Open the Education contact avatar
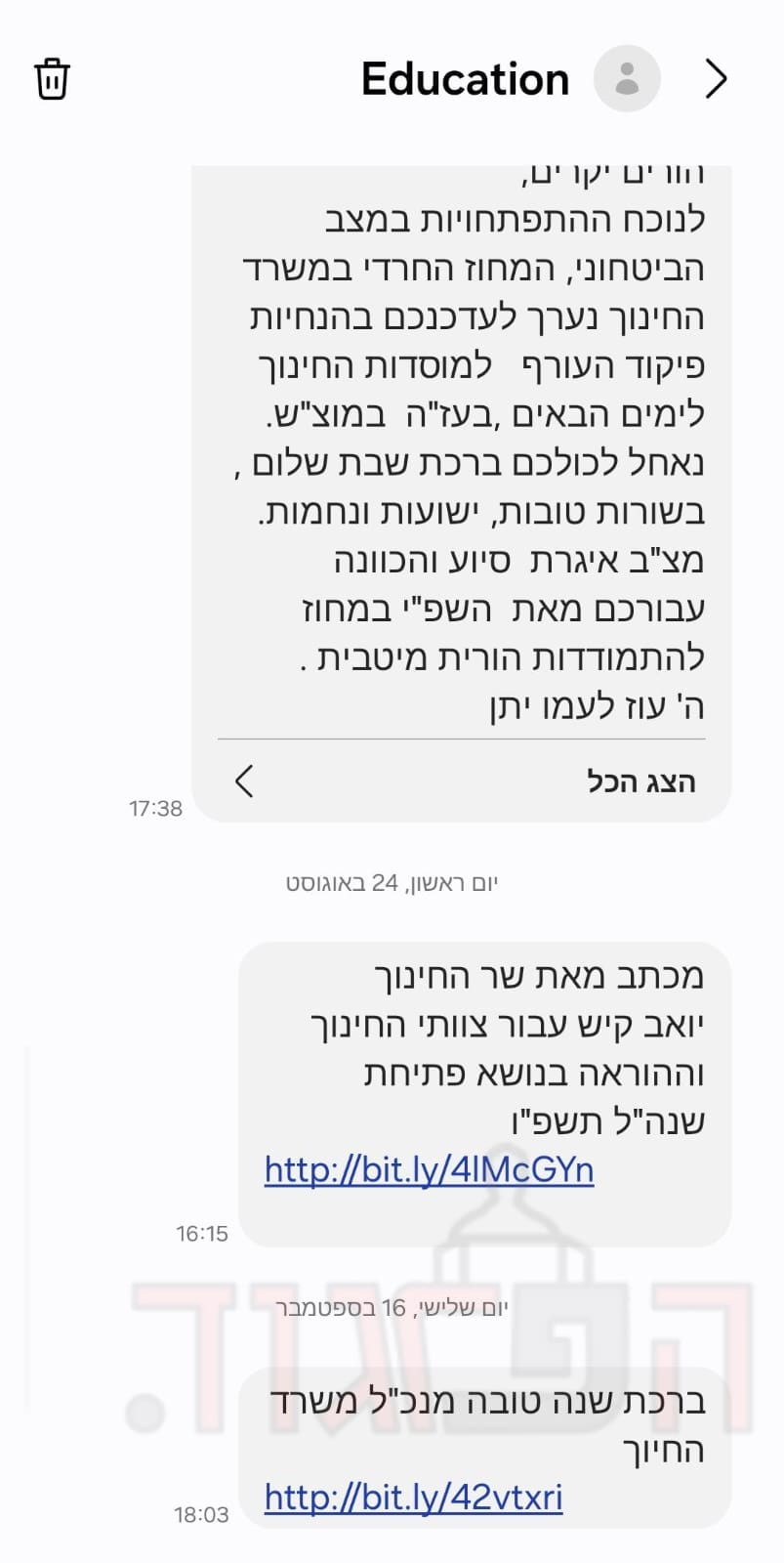 627,79
